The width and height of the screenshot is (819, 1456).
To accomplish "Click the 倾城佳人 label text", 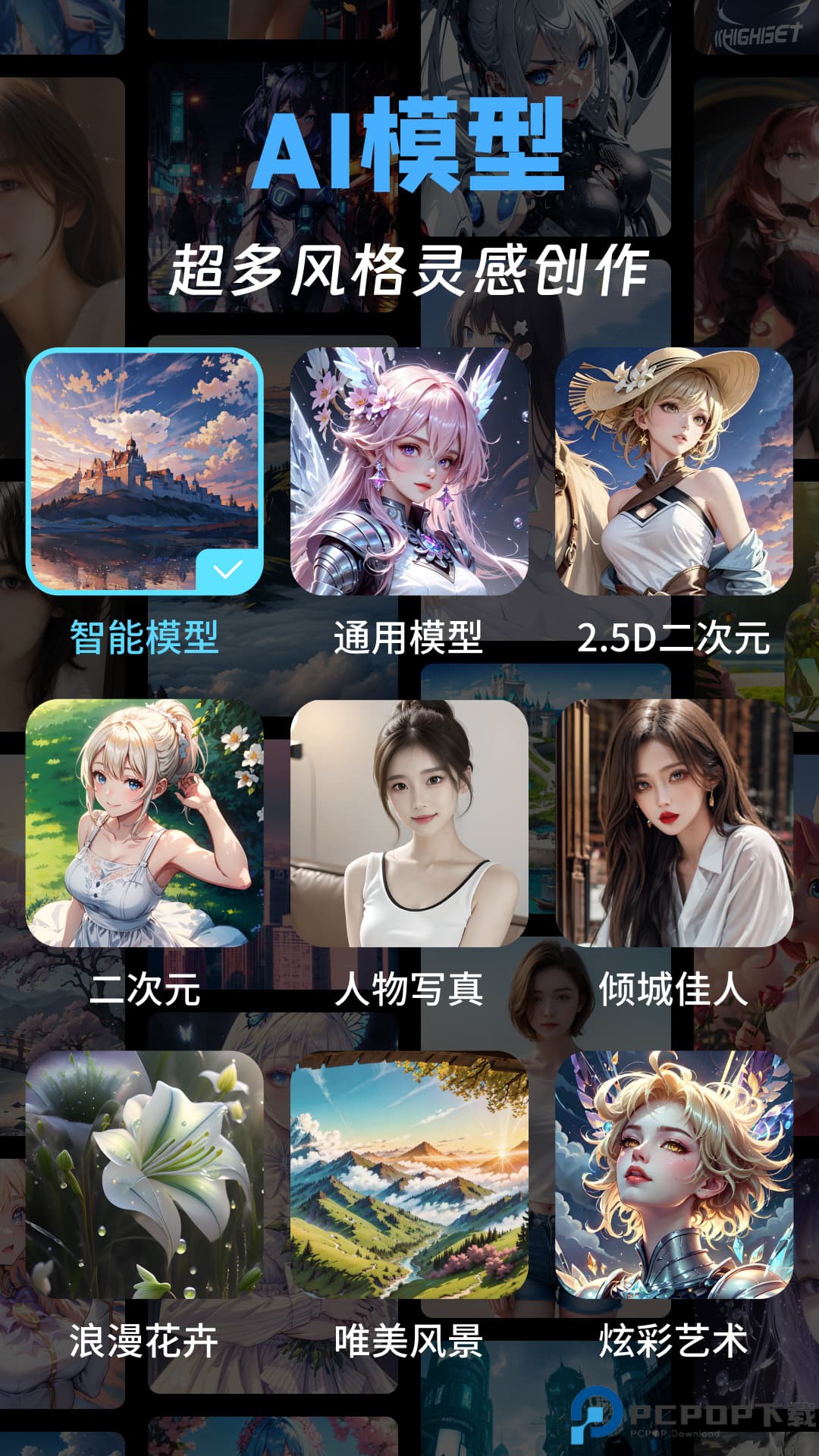I will (673, 990).
